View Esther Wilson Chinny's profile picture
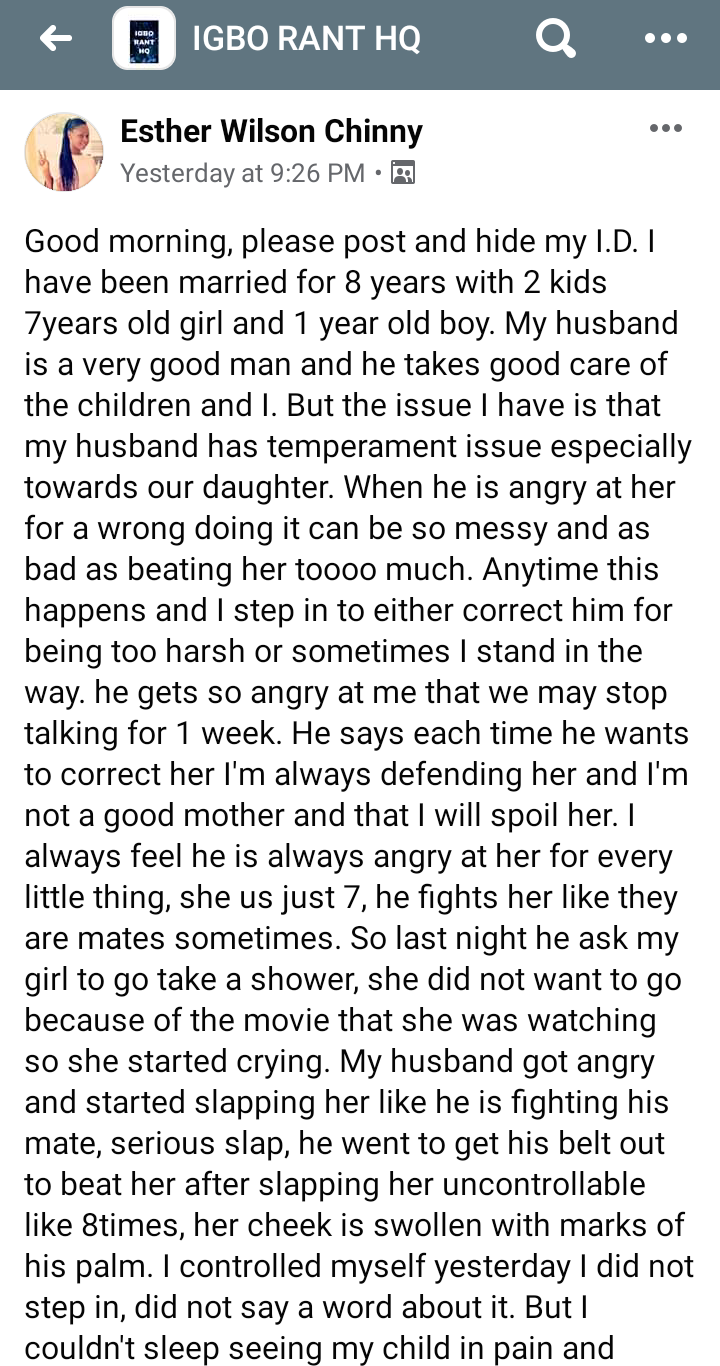Screen dimensions: 720x1366 pyautogui.click(x=64, y=152)
